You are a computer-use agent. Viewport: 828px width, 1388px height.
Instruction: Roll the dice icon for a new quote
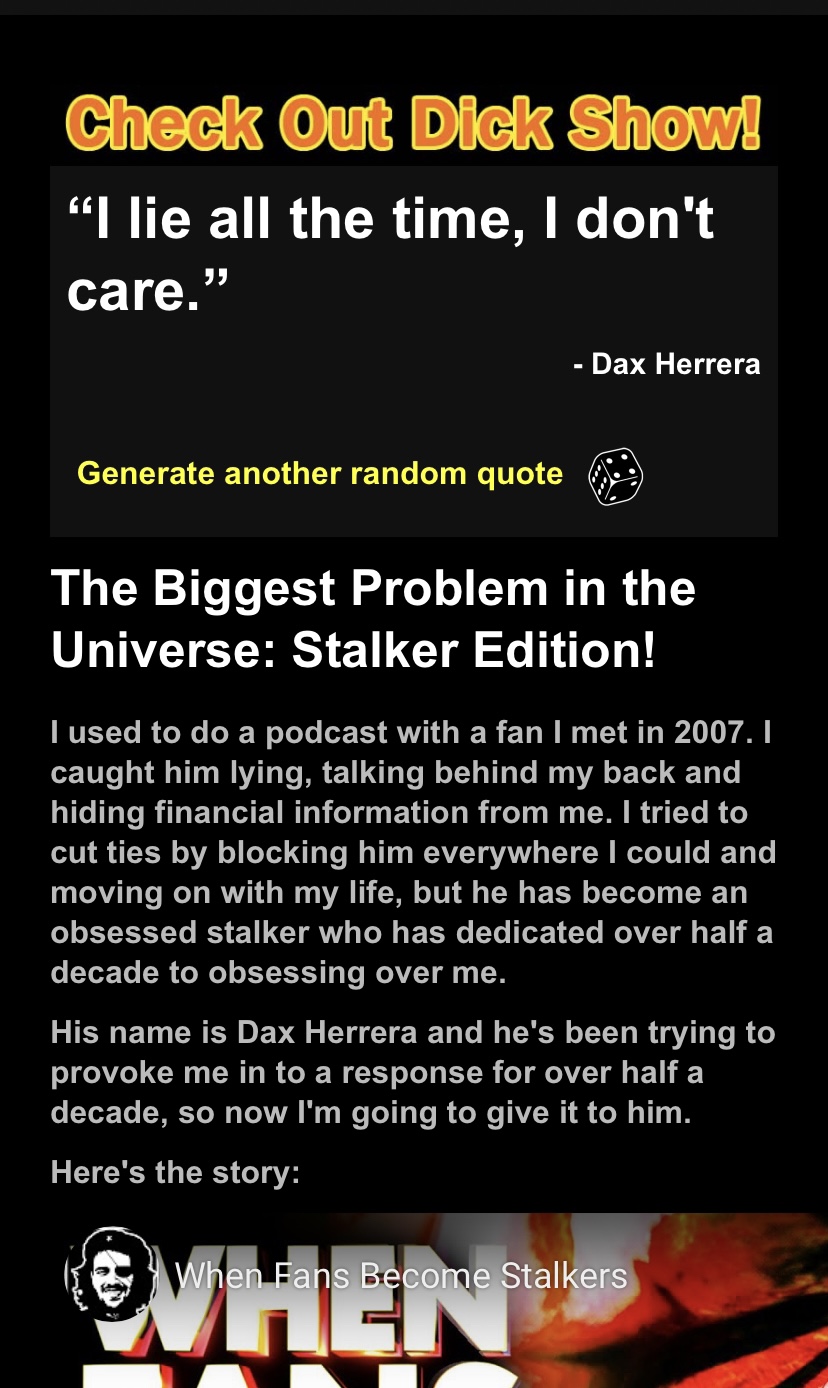point(615,476)
